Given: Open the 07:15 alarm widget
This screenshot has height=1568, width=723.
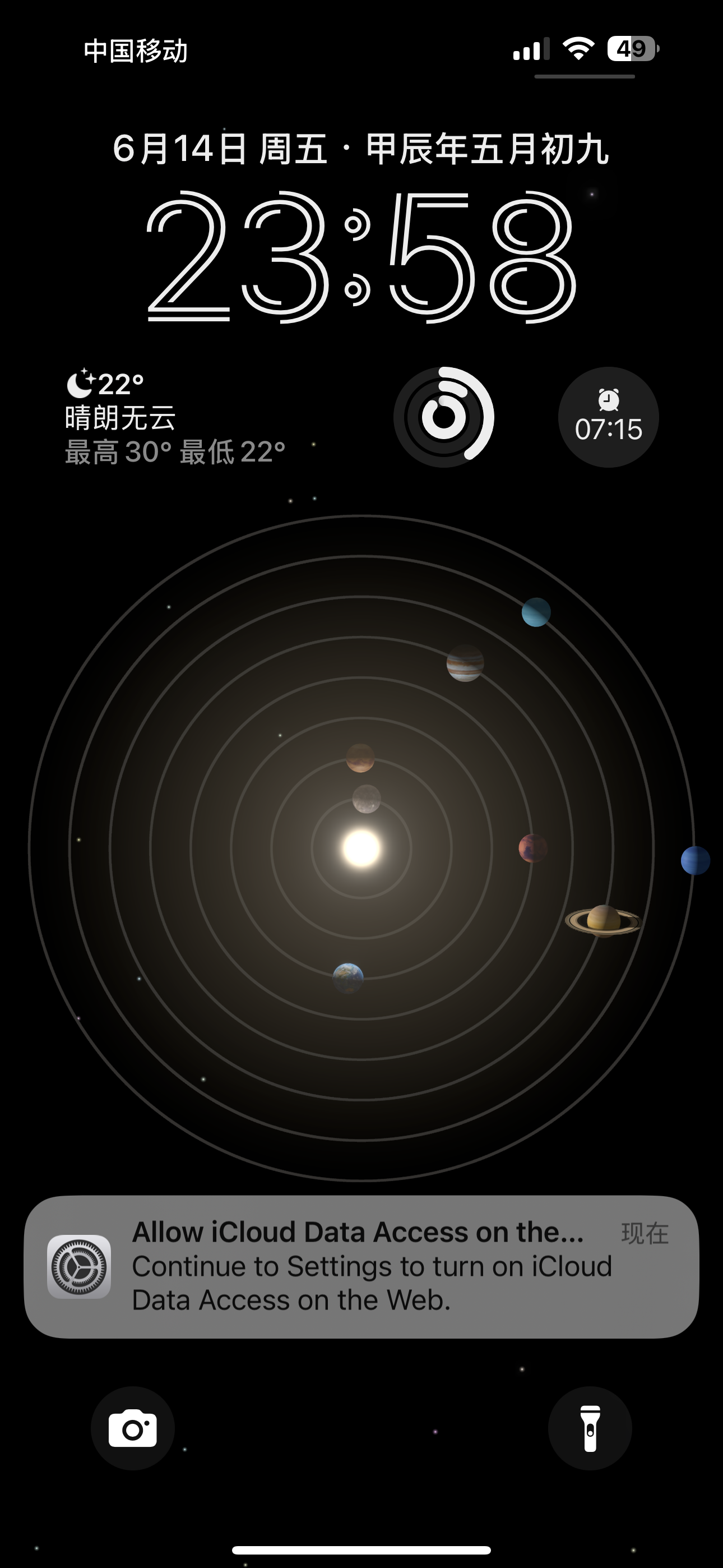Looking at the screenshot, I should click(608, 417).
